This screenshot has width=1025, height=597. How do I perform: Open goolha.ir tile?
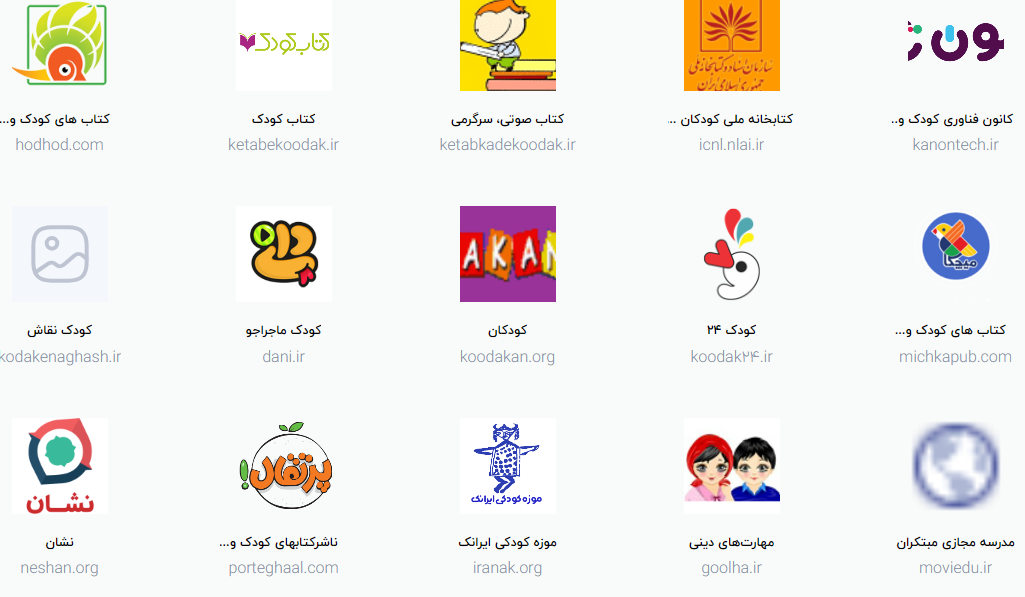coord(731,466)
